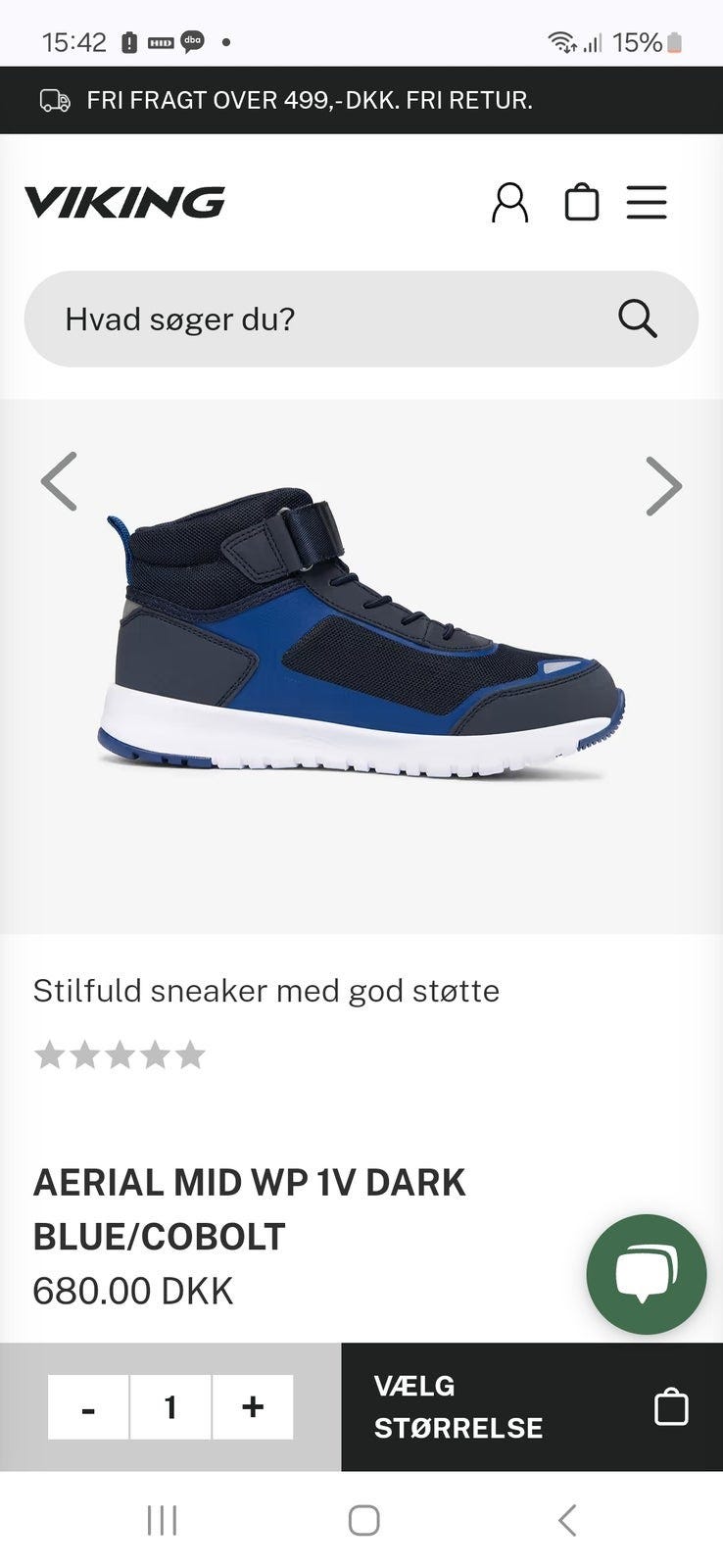The image size is (723, 1568).
Task: Open the star rating reviews
Action: coord(120,1055)
